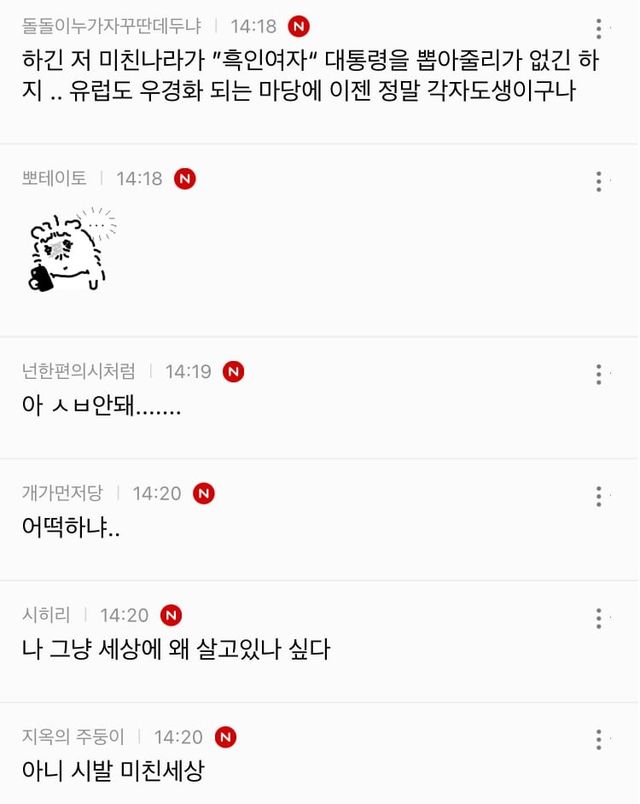Open comment options for 시히리
640x804 pixels.
(x=598, y=617)
